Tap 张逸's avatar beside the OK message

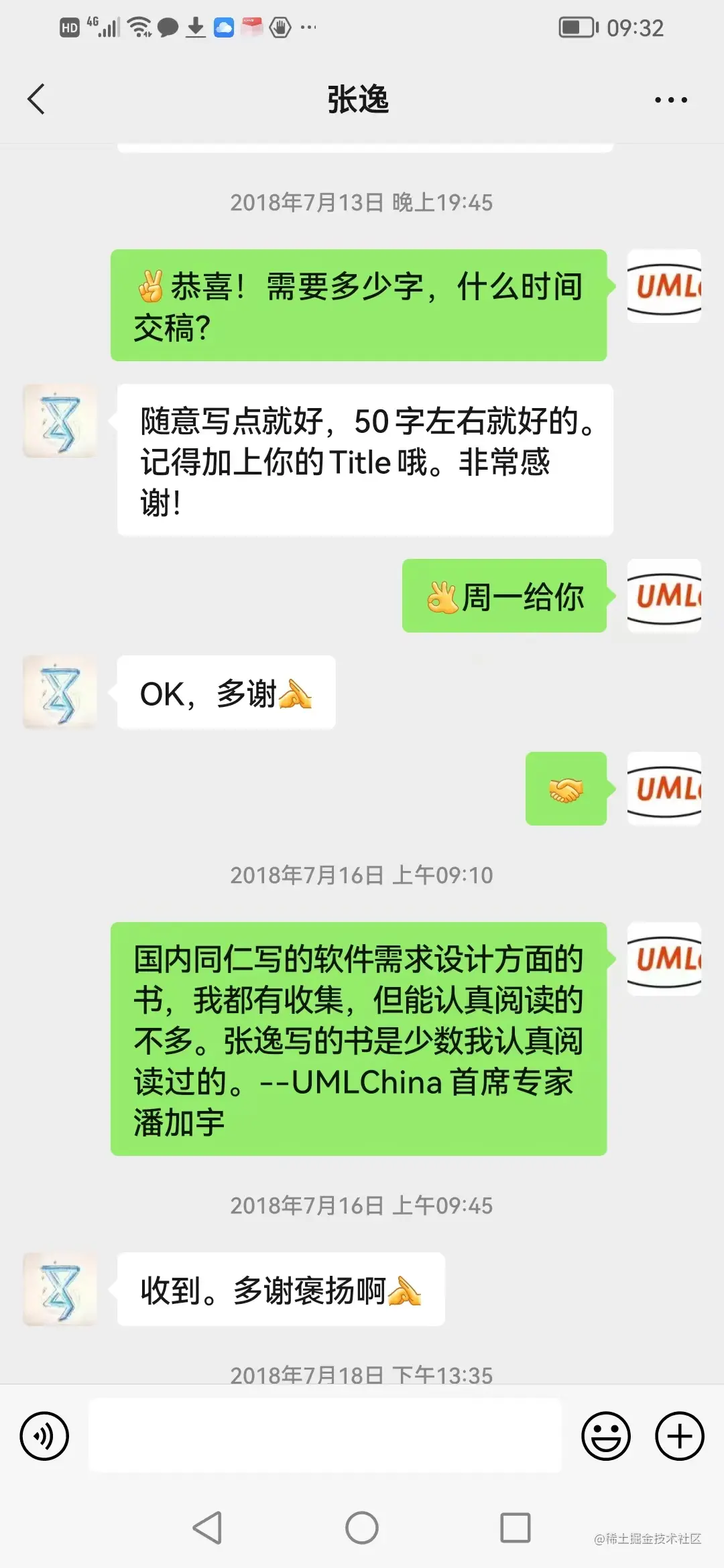pos(59,692)
